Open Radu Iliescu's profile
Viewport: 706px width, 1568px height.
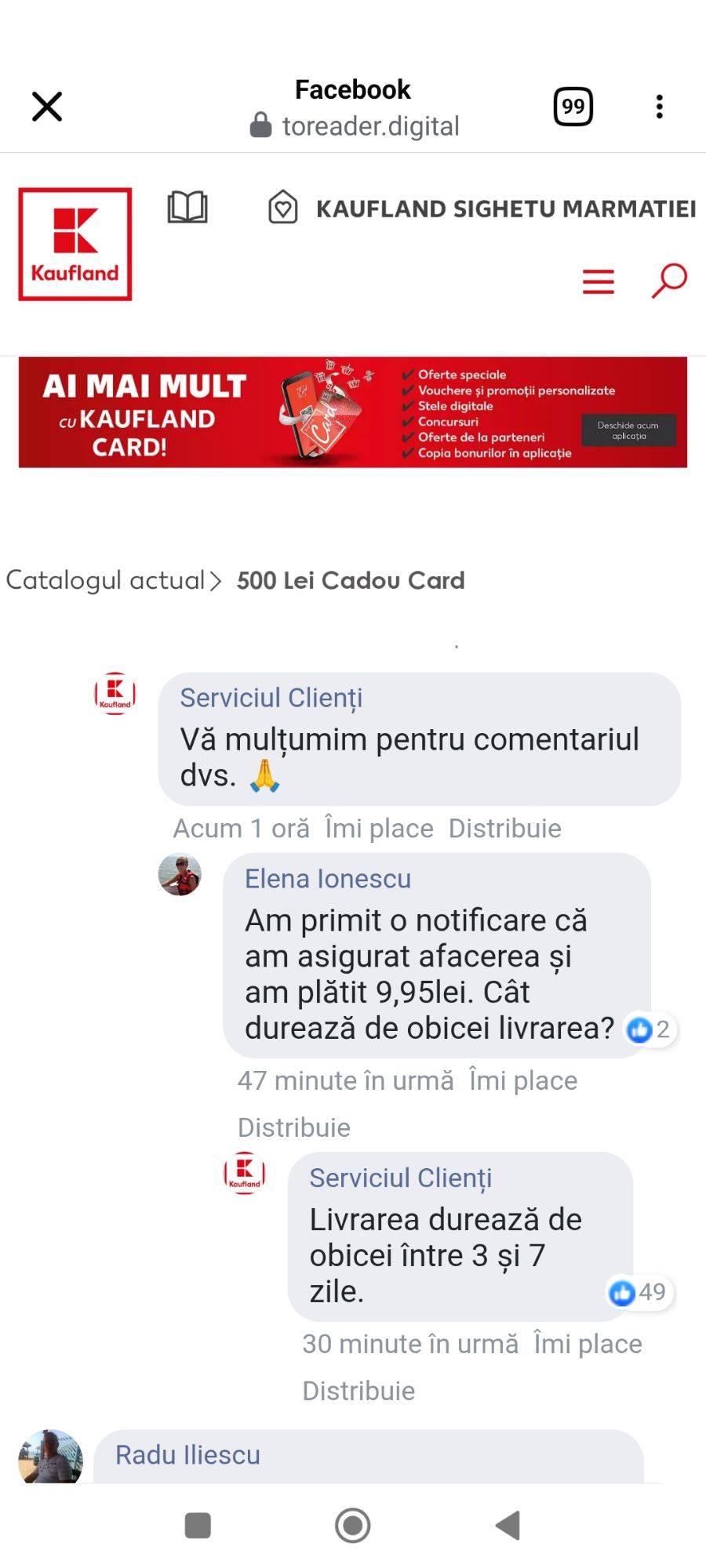187,1455
